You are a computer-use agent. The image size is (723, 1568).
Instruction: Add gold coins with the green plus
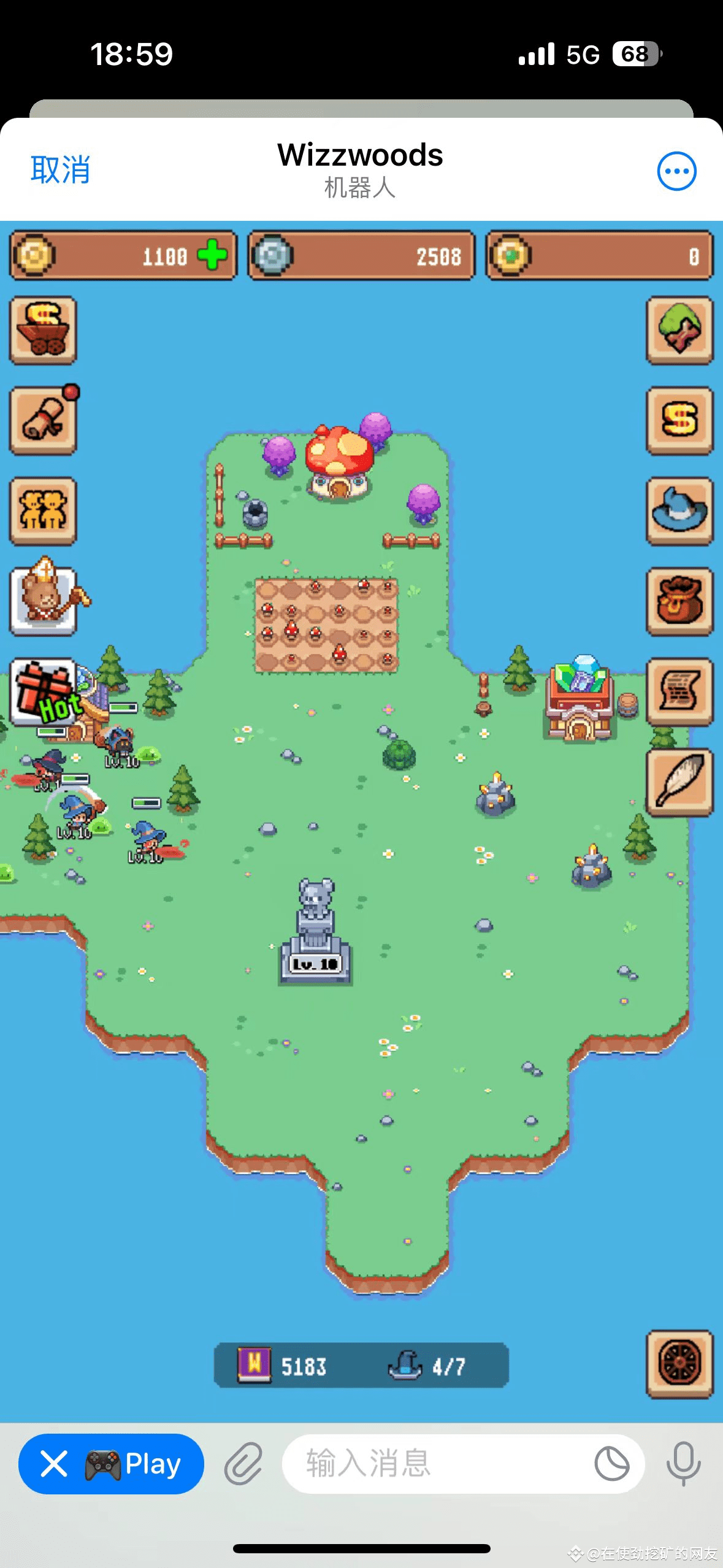click(213, 255)
